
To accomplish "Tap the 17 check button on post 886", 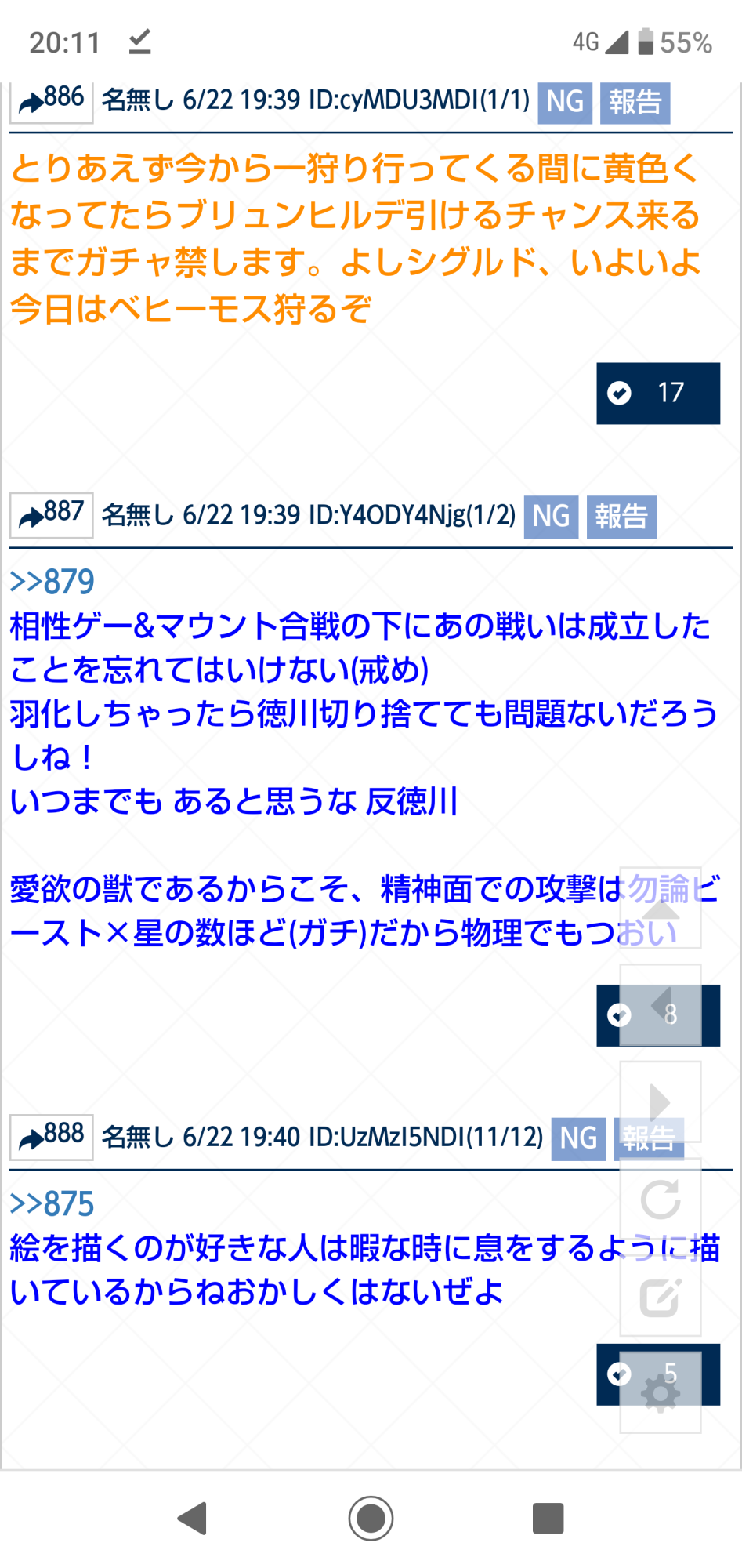I will click(657, 394).
